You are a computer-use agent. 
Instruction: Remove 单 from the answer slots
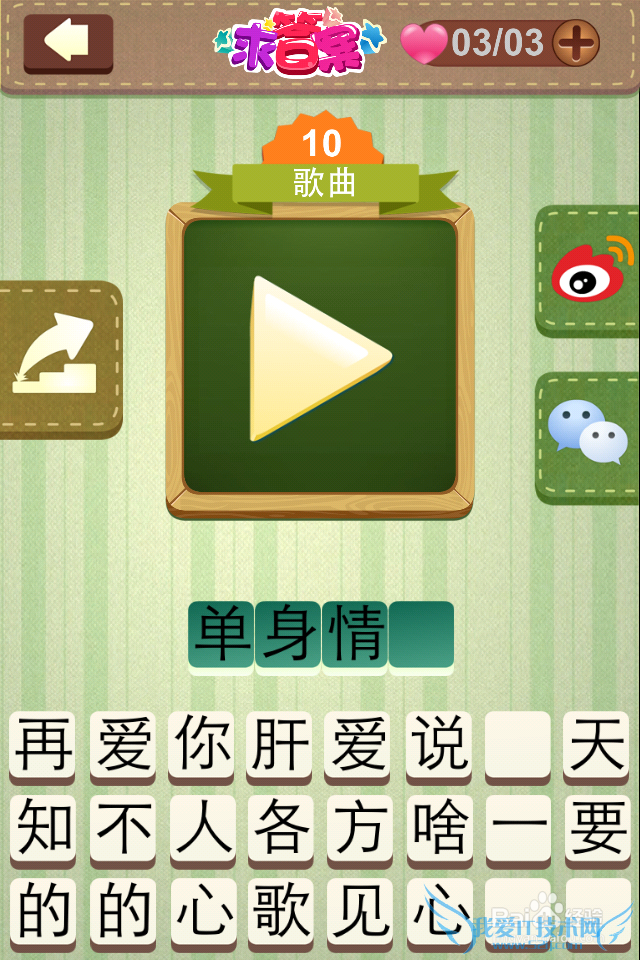pos(220,634)
